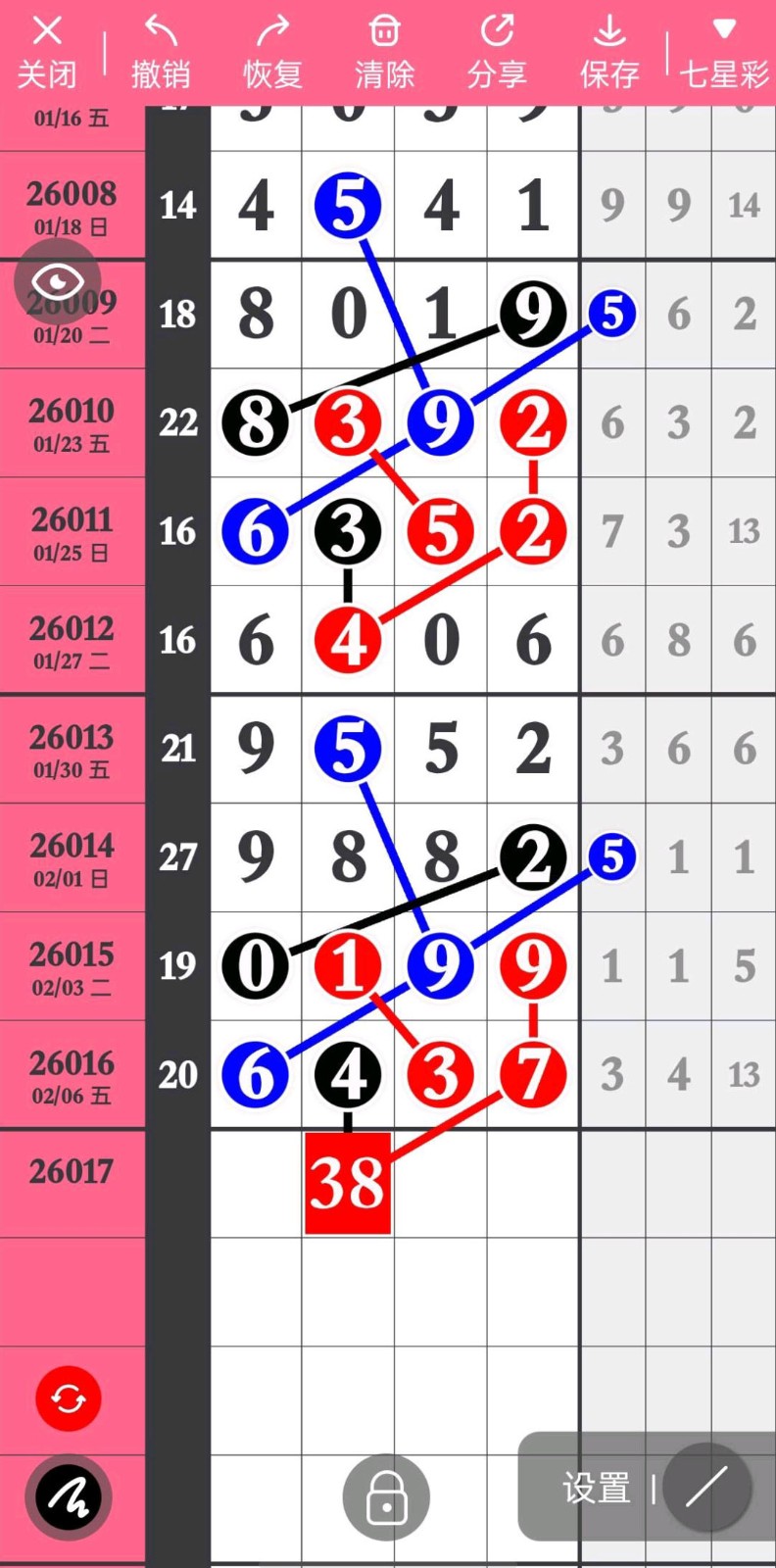The width and height of the screenshot is (776, 1568).
Task: Tap the red refresh circle button
Action: tap(69, 1398)
